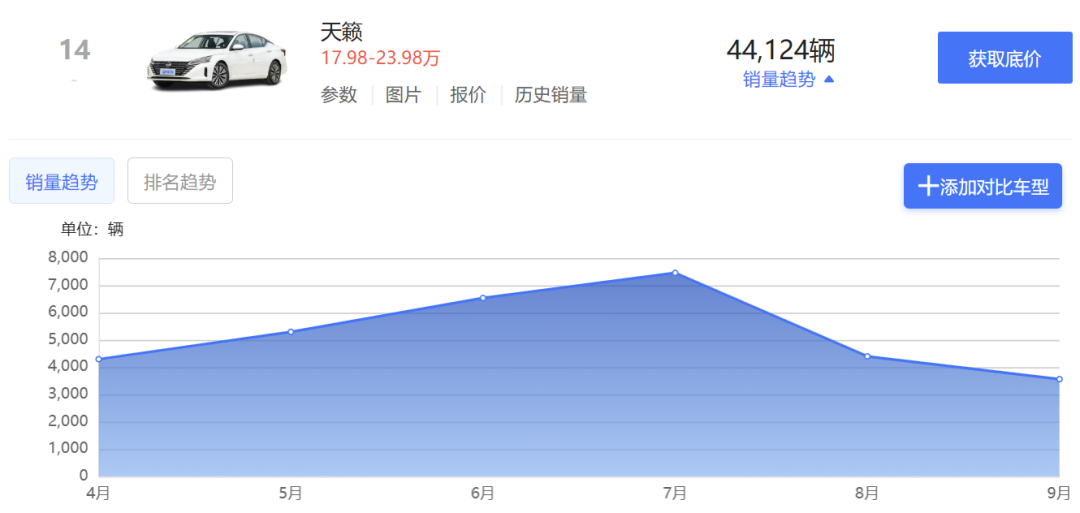Tap the 获取底价 button
The image size is (1080, 513).
(x=1004, y=58)
